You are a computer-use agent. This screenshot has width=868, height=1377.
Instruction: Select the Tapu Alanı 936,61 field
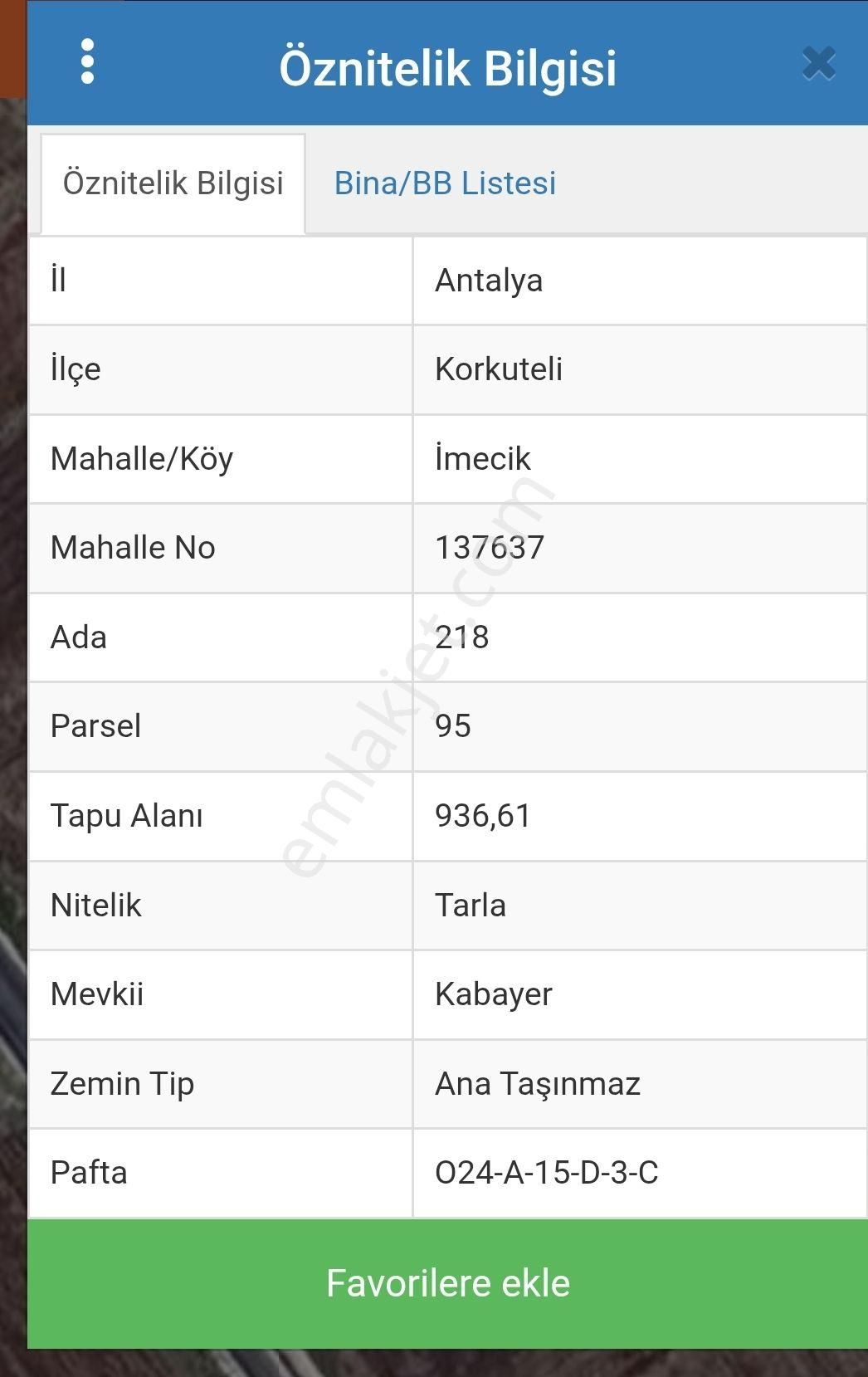(x=483, y=817)
